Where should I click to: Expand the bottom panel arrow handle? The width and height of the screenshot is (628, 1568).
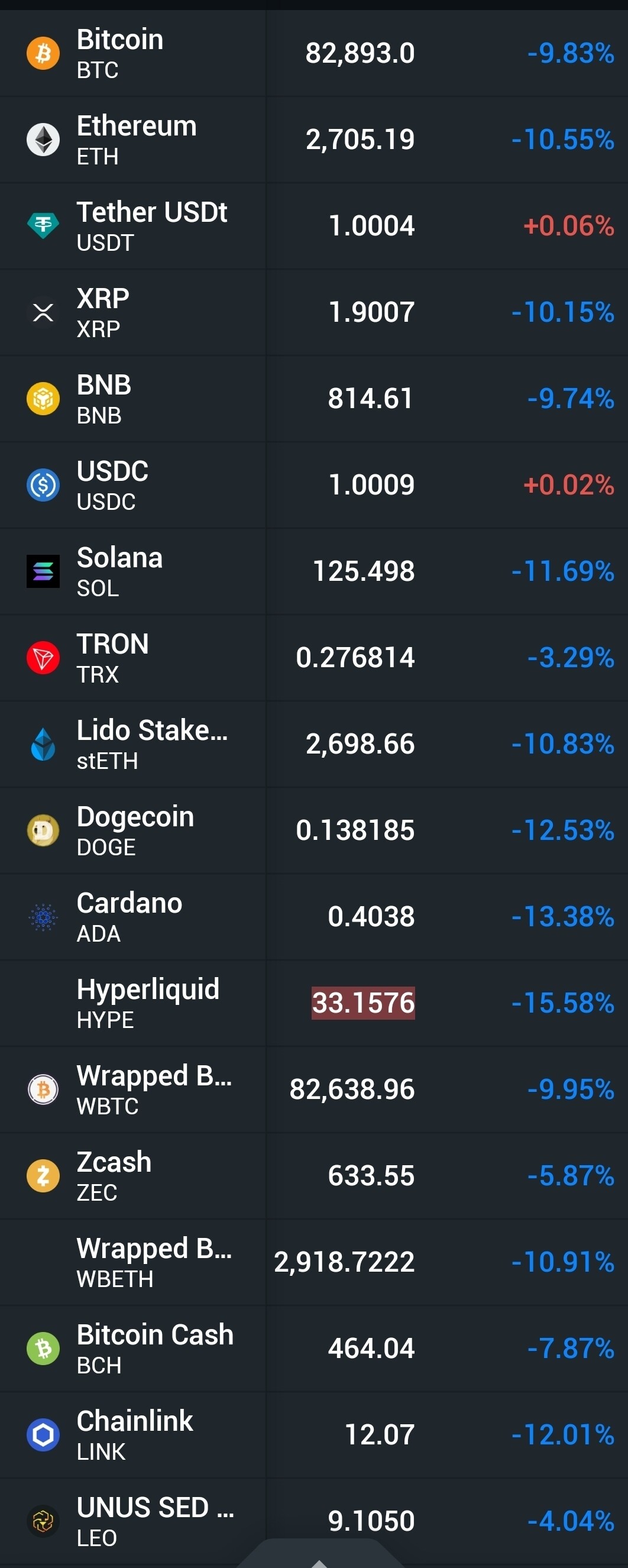(319, 1560)
